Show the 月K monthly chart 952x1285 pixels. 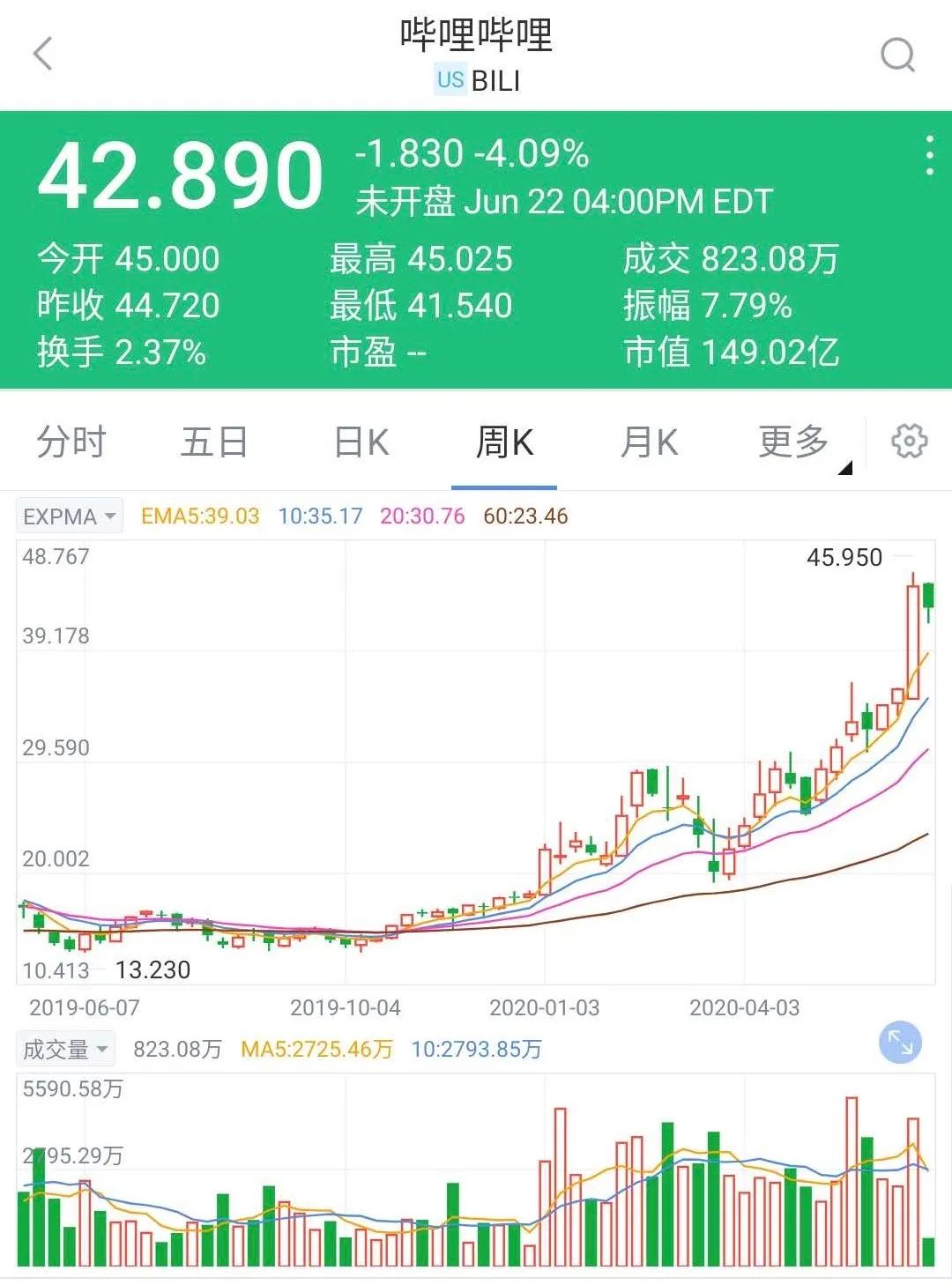(x=649, y=442)
